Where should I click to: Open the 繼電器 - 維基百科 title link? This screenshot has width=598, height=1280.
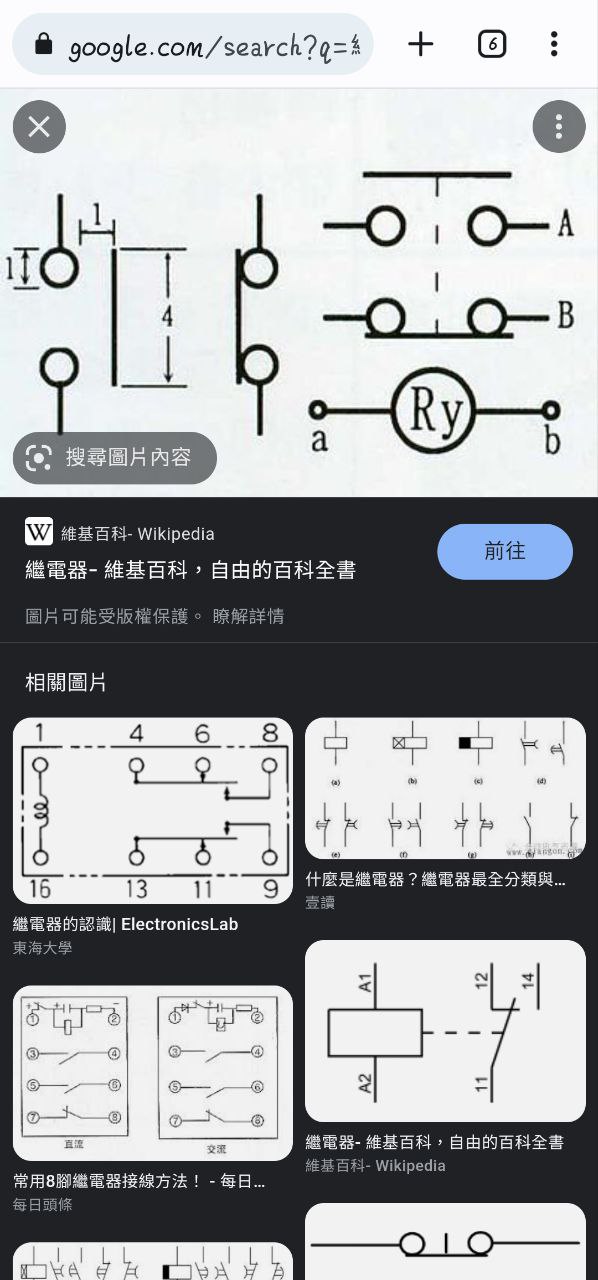[190, 571]
